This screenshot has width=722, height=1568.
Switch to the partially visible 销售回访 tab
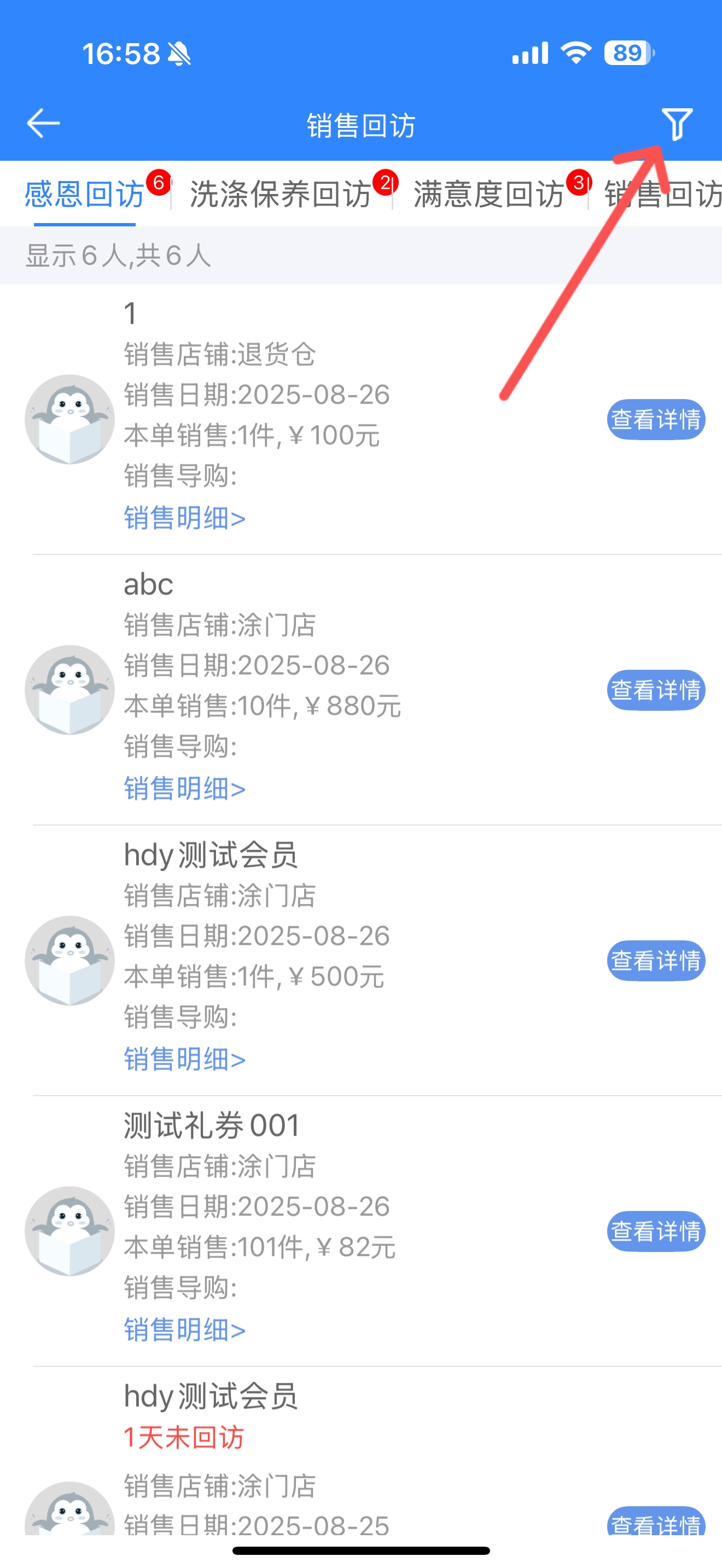coord(662,195)
